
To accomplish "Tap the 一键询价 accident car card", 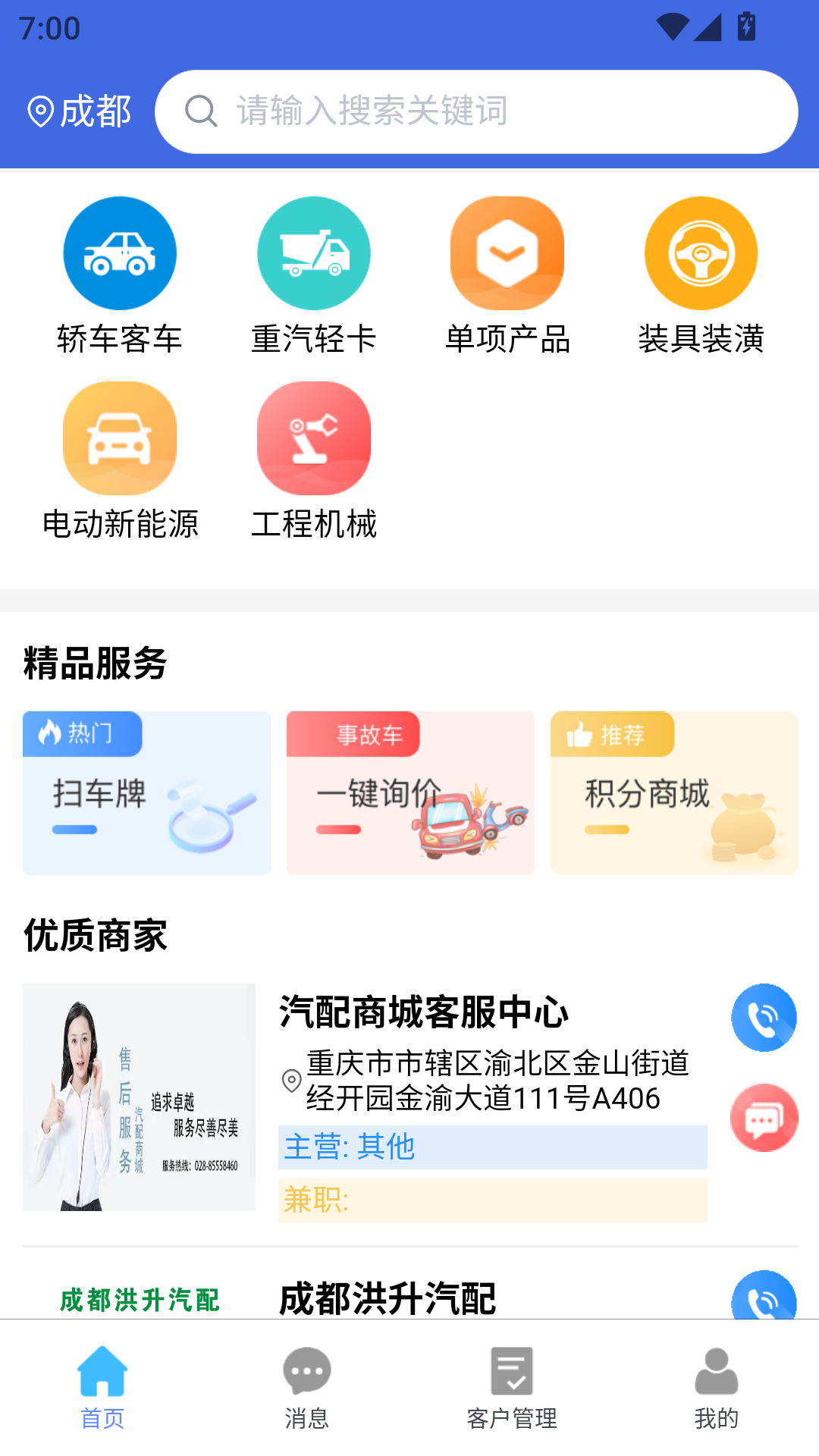I will coord(410,793).
